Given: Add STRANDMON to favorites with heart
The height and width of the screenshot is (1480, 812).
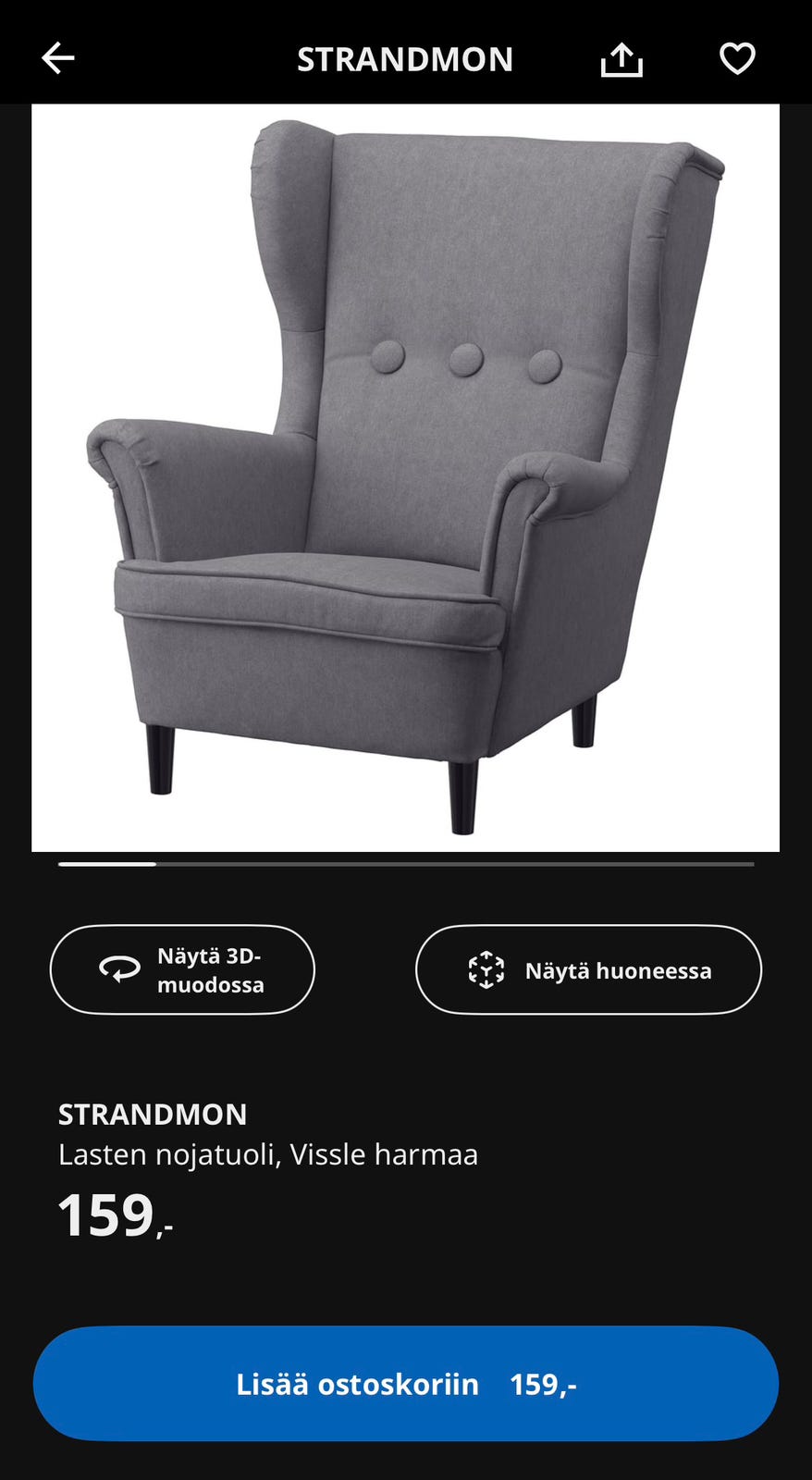Looking at the screenshot, I should point(737,58).
